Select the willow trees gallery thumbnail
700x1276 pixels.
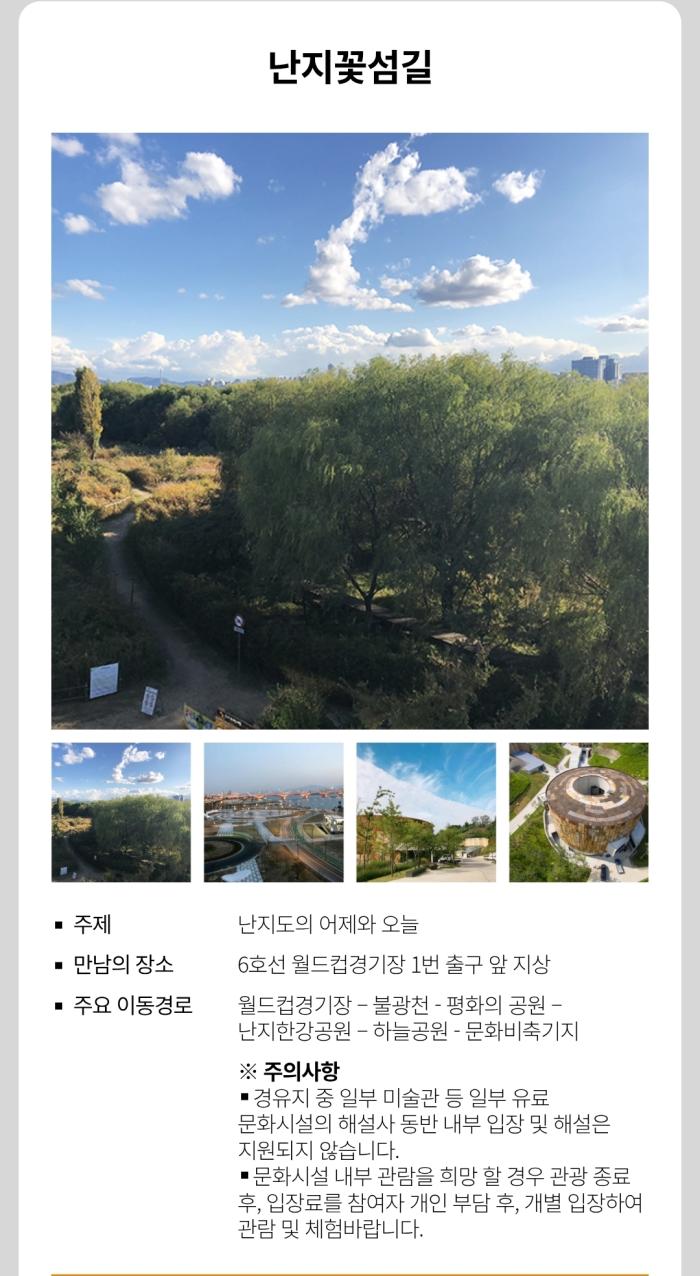click(121, 811)
